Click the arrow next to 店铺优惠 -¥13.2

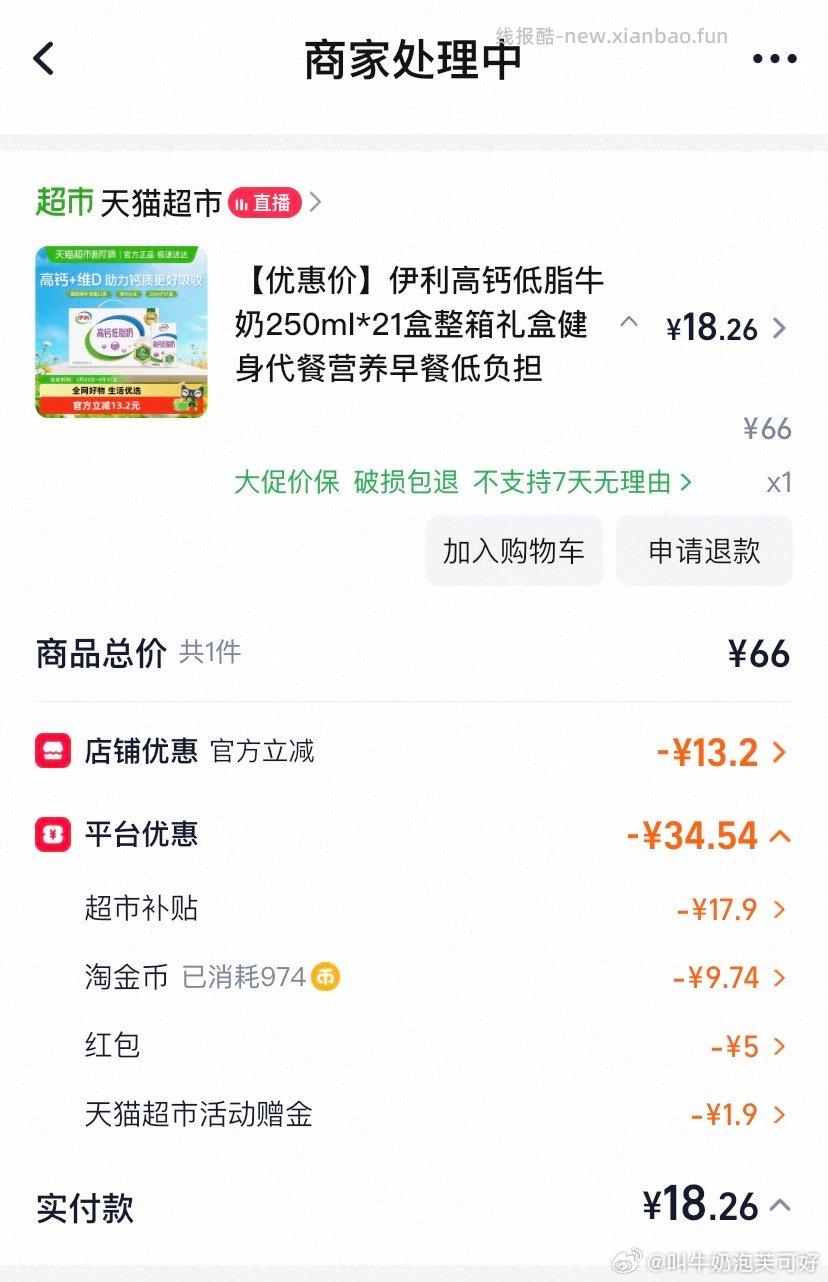[x=779, y=751]
